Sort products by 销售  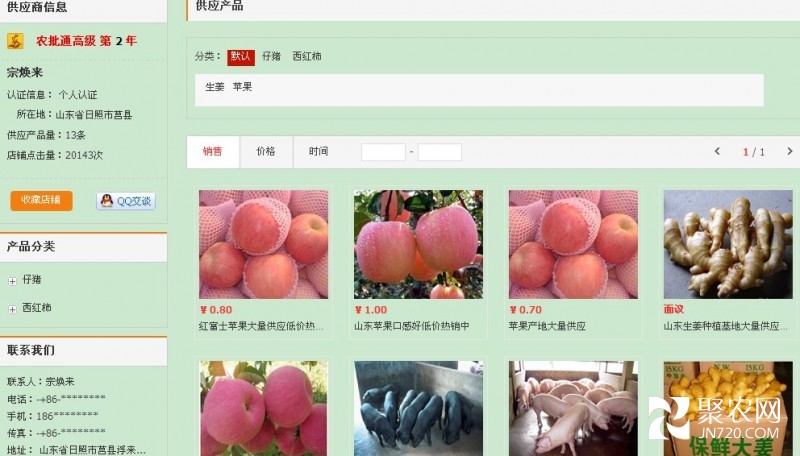point(212,152)
